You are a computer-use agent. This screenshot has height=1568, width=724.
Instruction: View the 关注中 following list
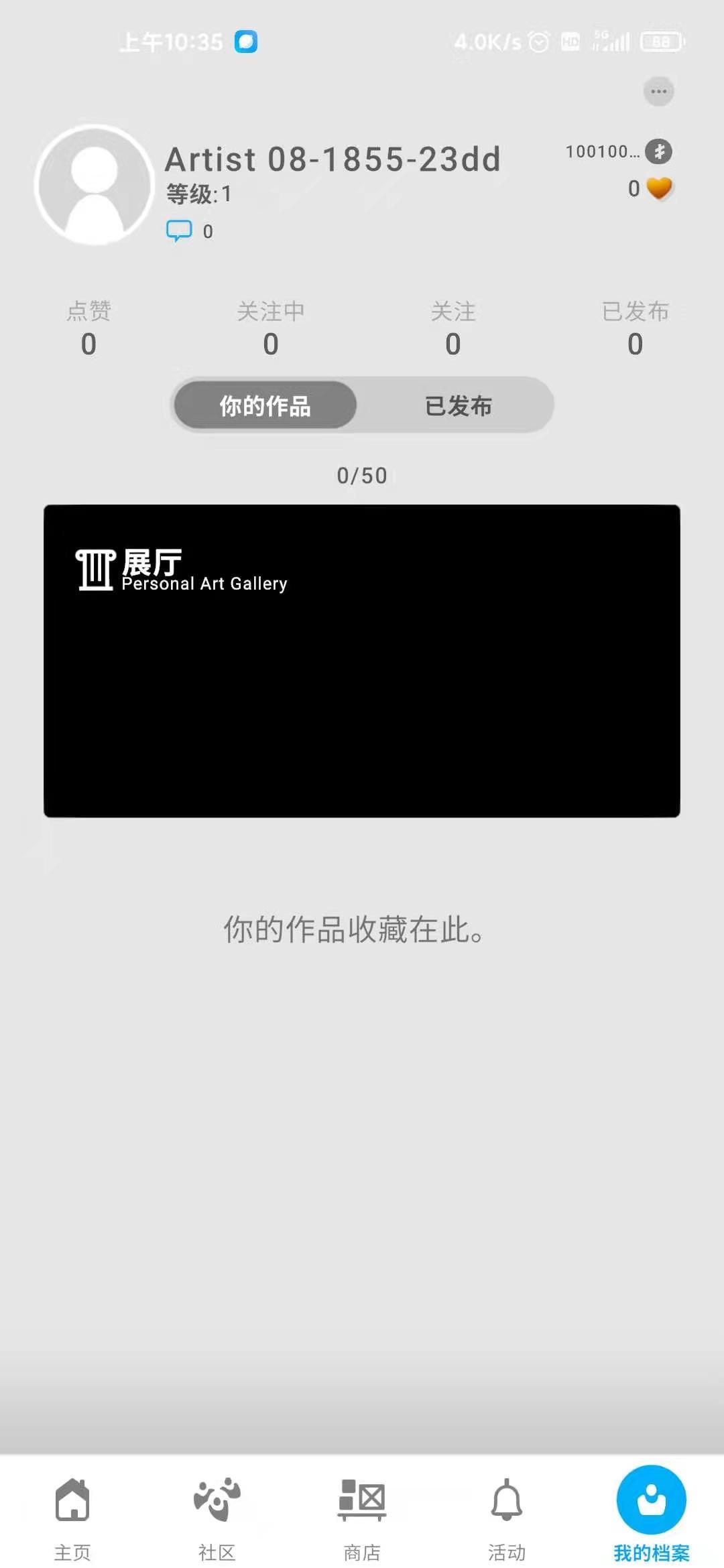pos(271,328)
